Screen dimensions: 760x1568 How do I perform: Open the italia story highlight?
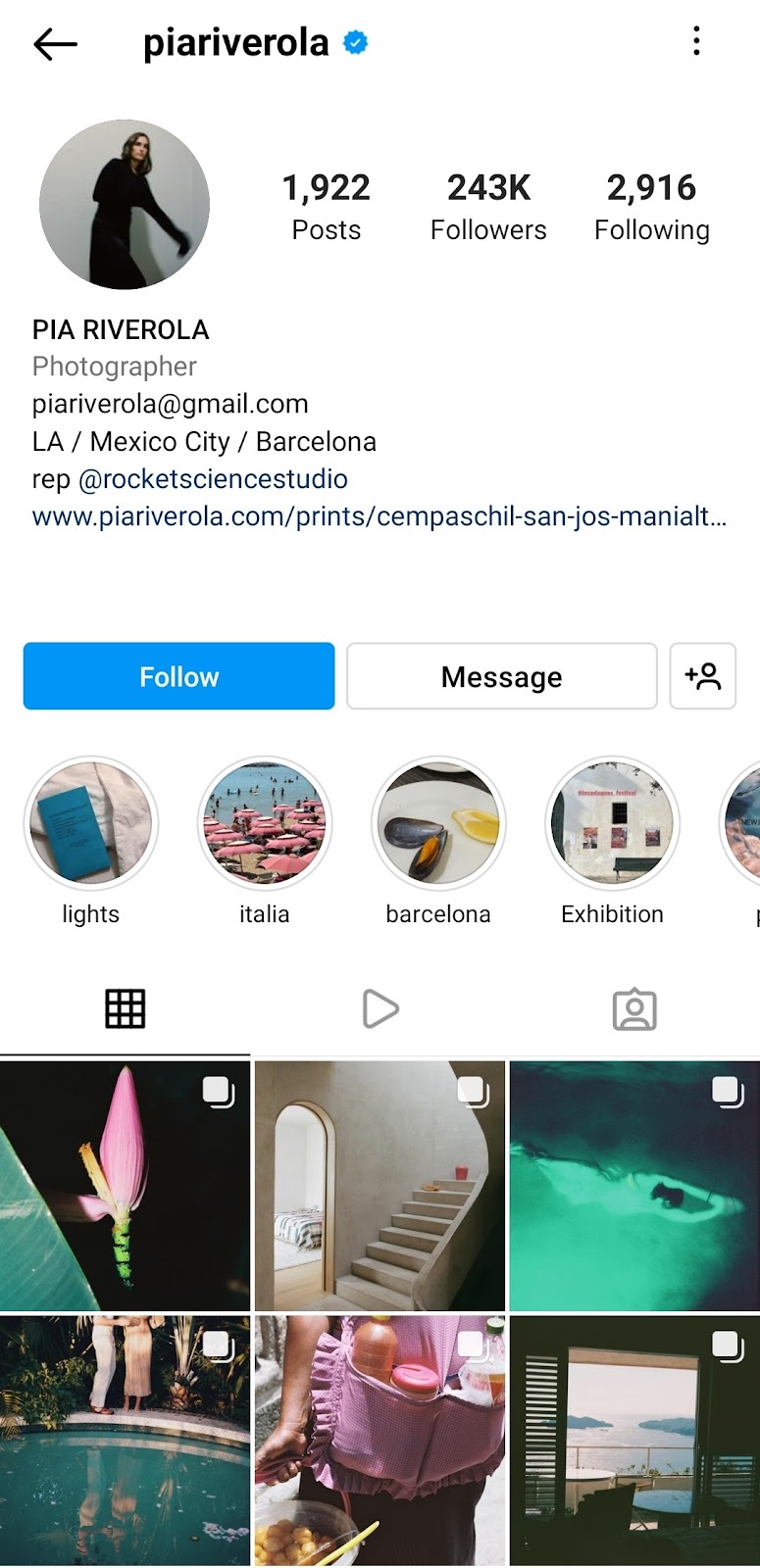point(265,824)
